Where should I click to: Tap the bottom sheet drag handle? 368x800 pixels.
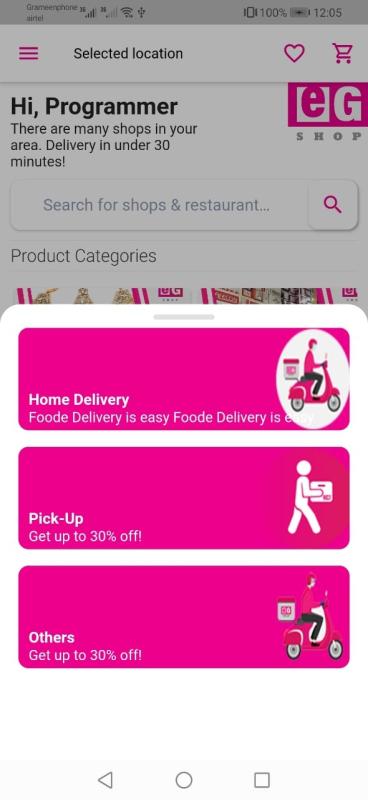(184, 317)
